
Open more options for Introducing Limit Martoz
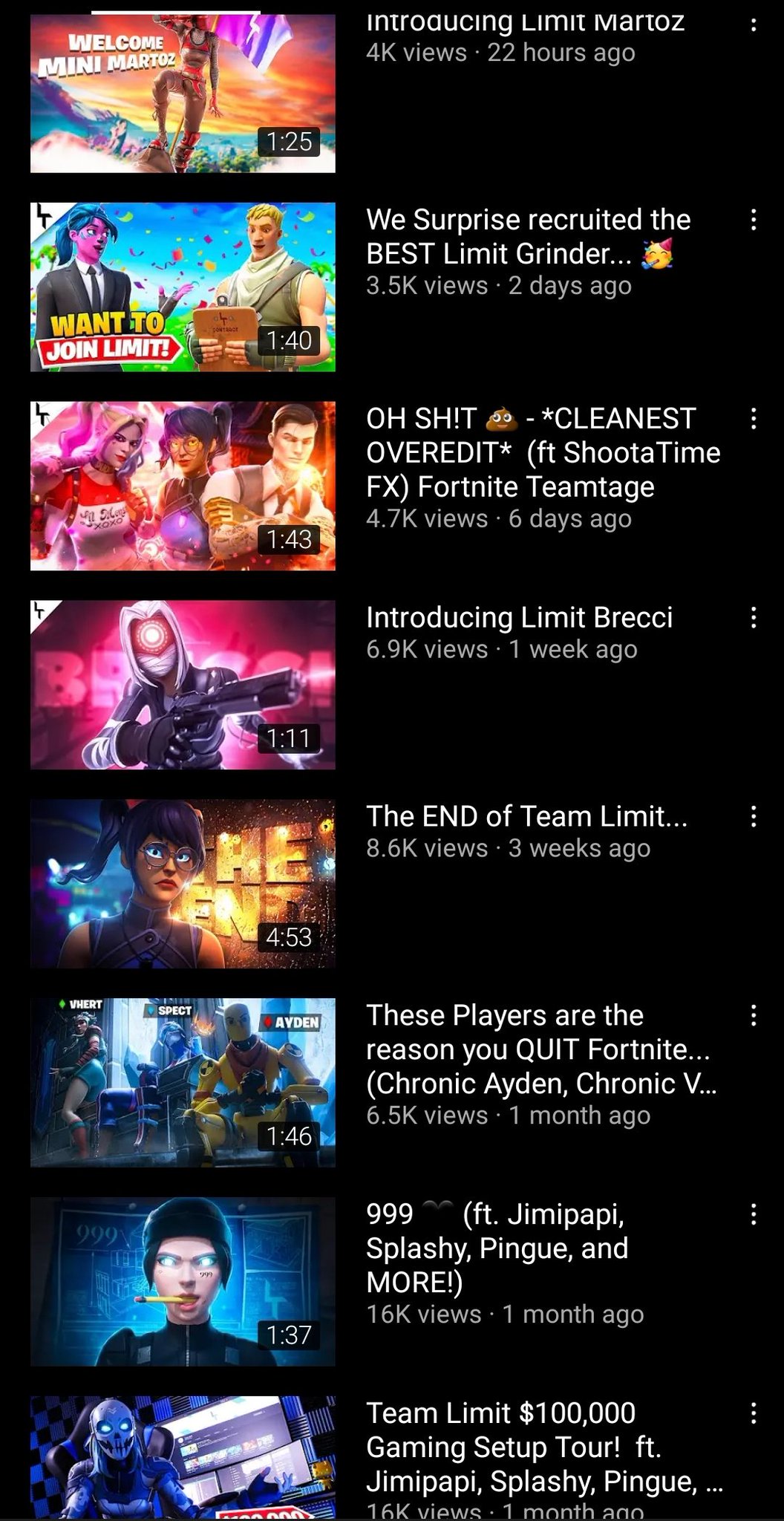[x=753, y=25]
